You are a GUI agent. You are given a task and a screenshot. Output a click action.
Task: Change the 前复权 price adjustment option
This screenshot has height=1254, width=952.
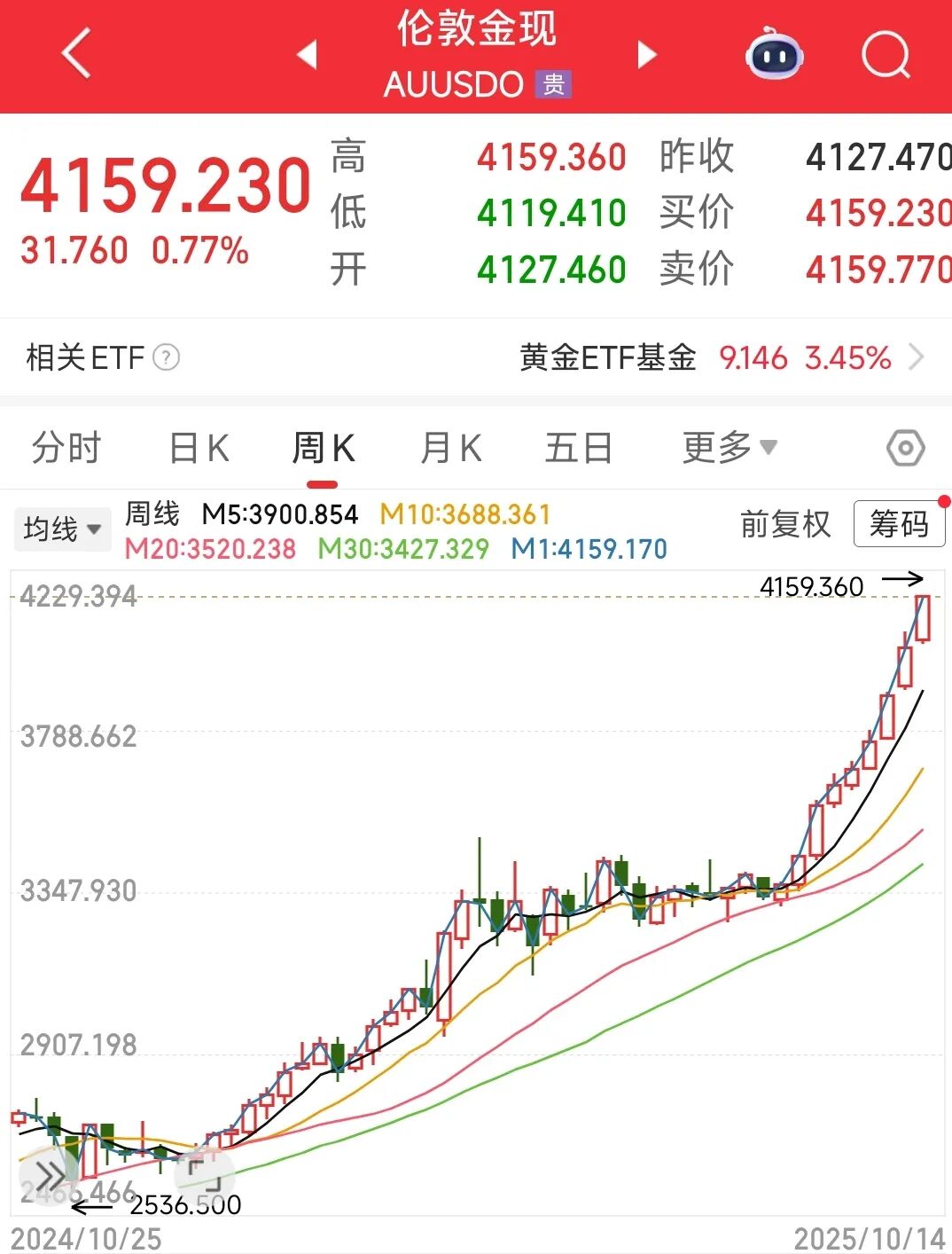pos(785,524)
